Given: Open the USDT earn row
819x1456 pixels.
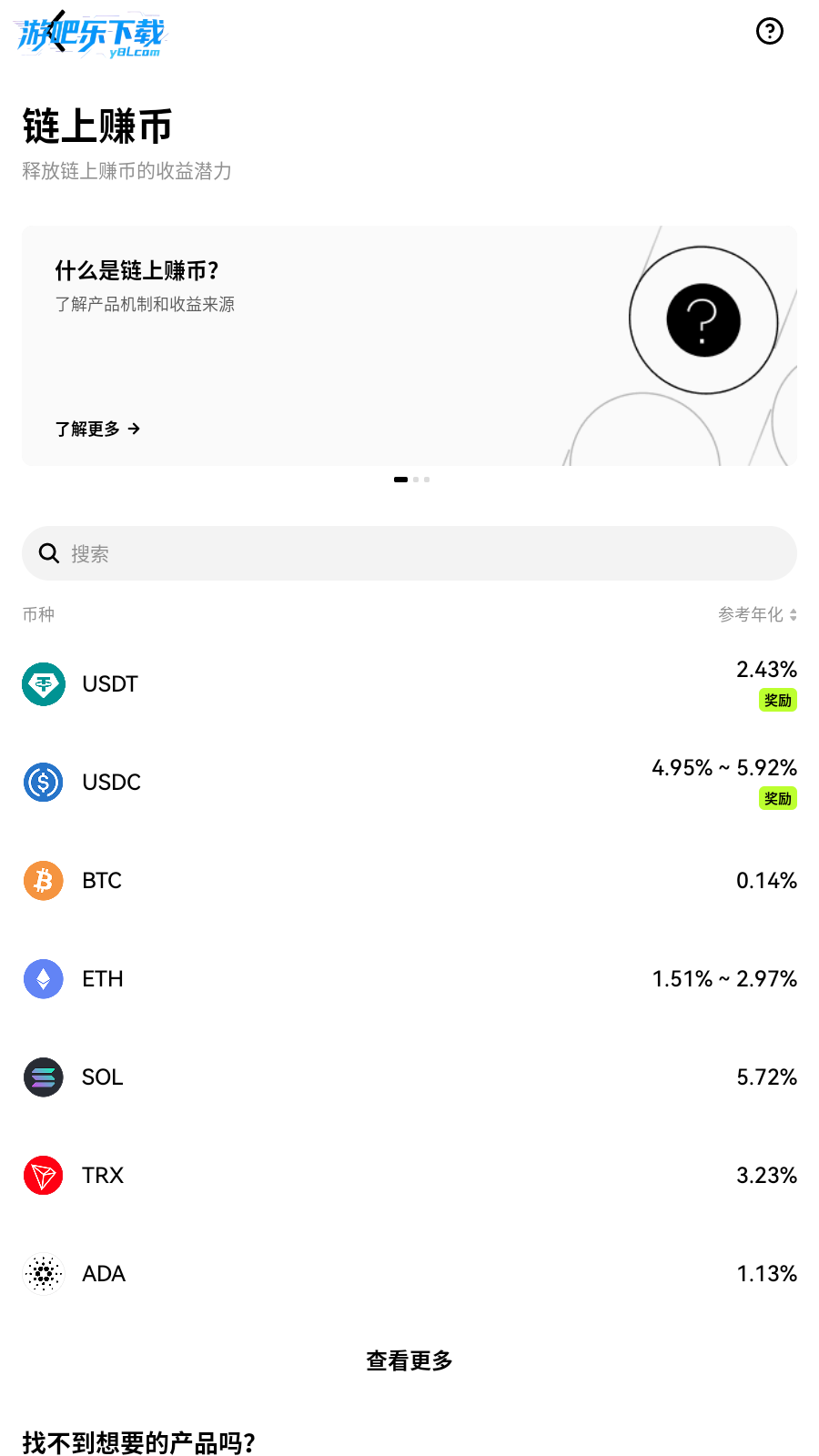Looking at the screenshot, I should tap(409, 684).
